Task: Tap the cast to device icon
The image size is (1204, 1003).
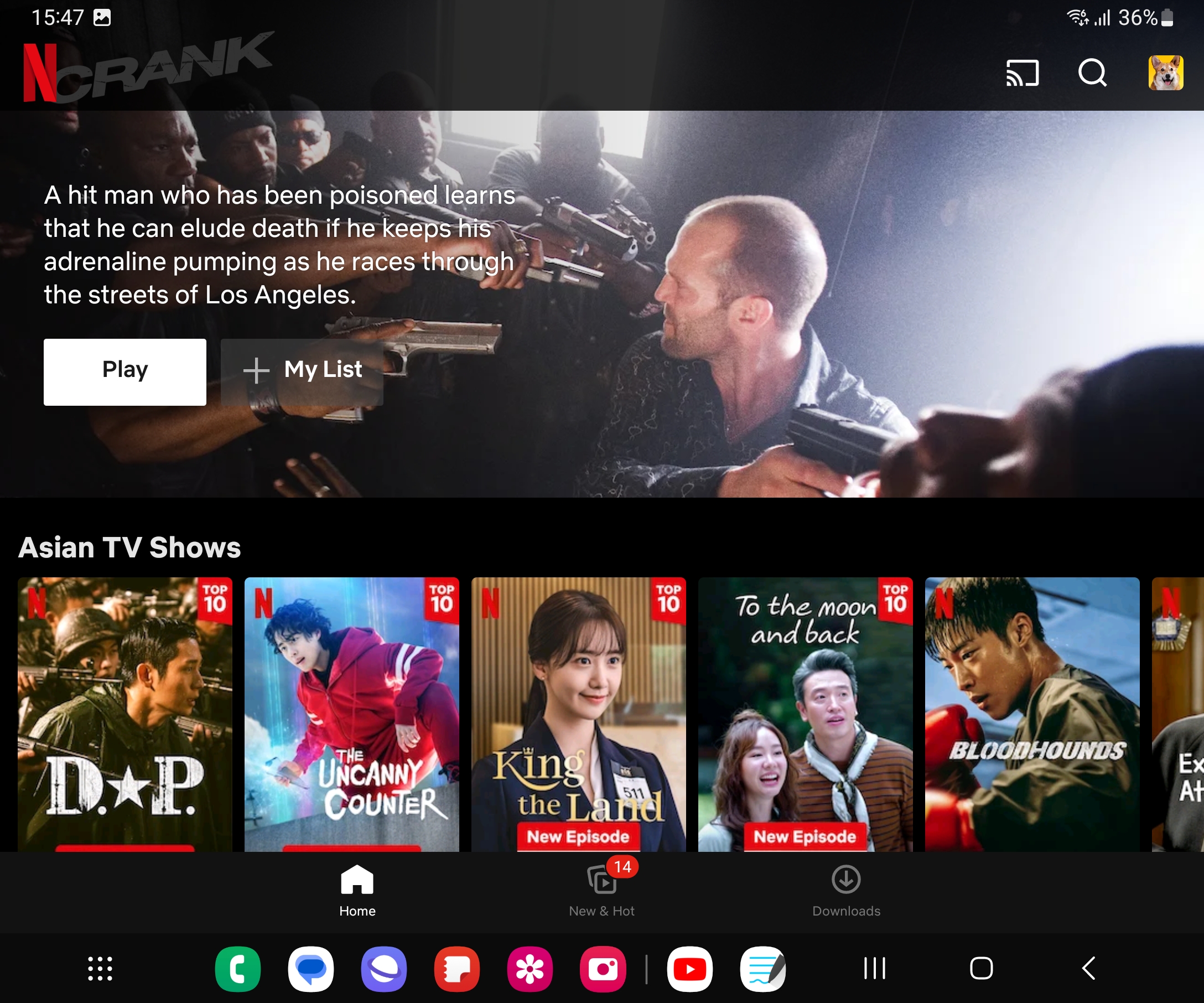Action: pyautogui.click(x=1023, y=74)
